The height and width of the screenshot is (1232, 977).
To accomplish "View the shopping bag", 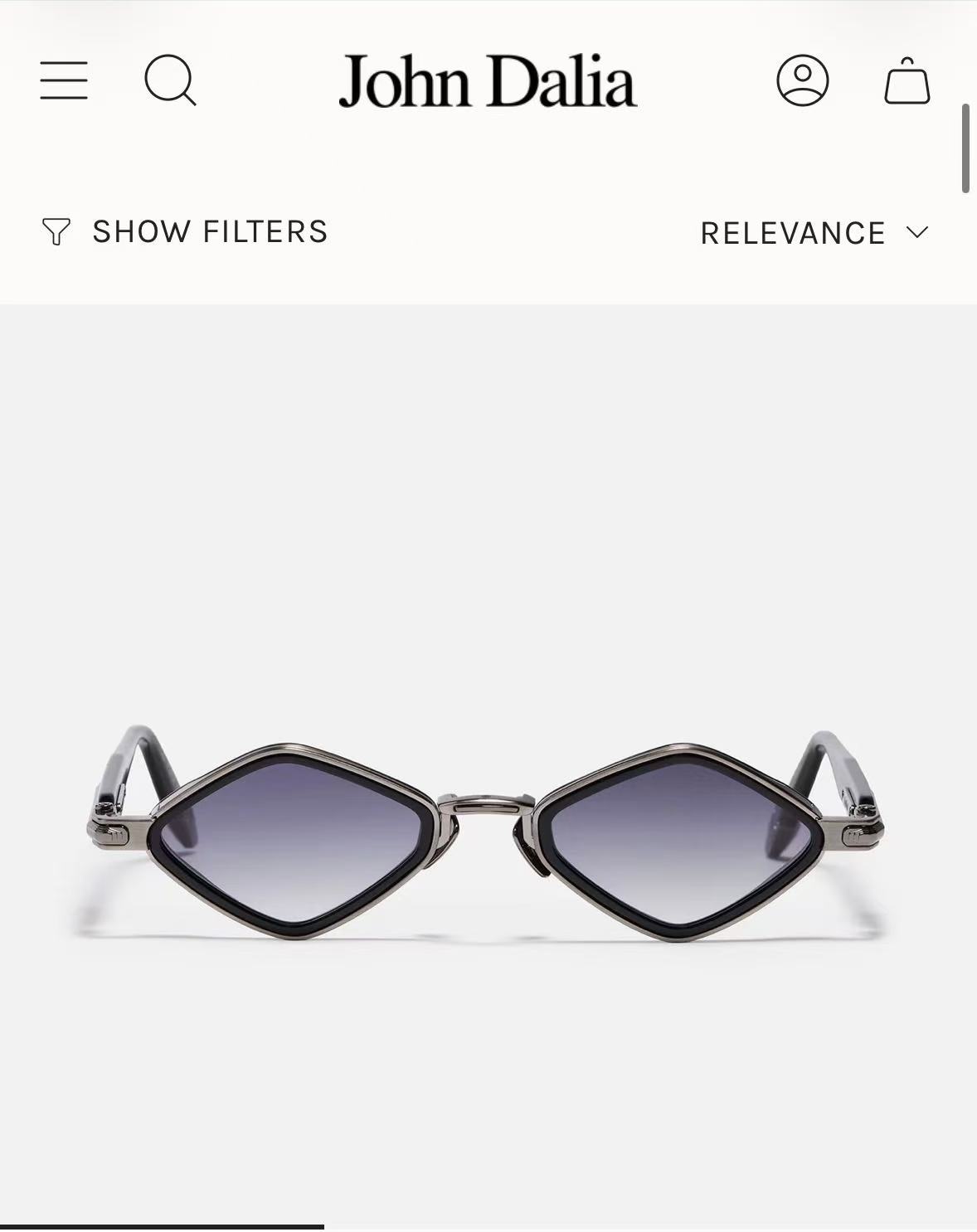I will coord(907,80).
